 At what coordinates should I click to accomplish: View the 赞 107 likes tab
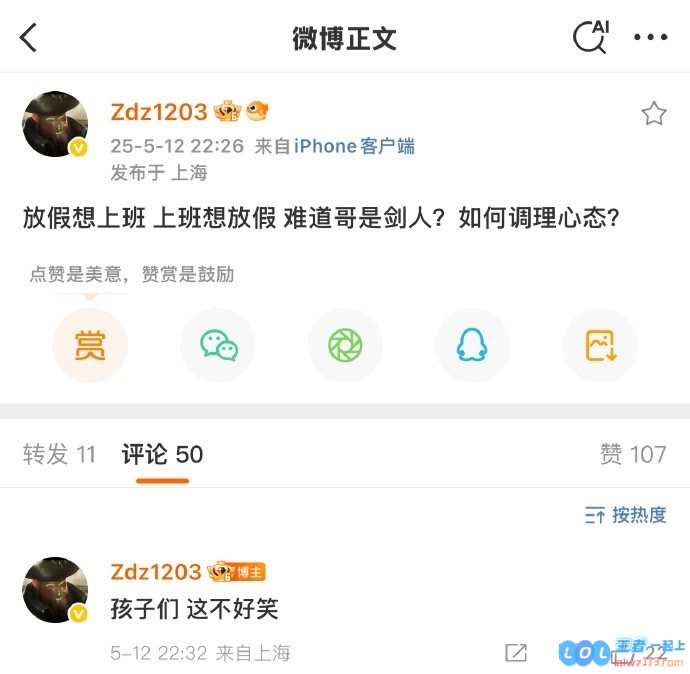tap(632, 455)
